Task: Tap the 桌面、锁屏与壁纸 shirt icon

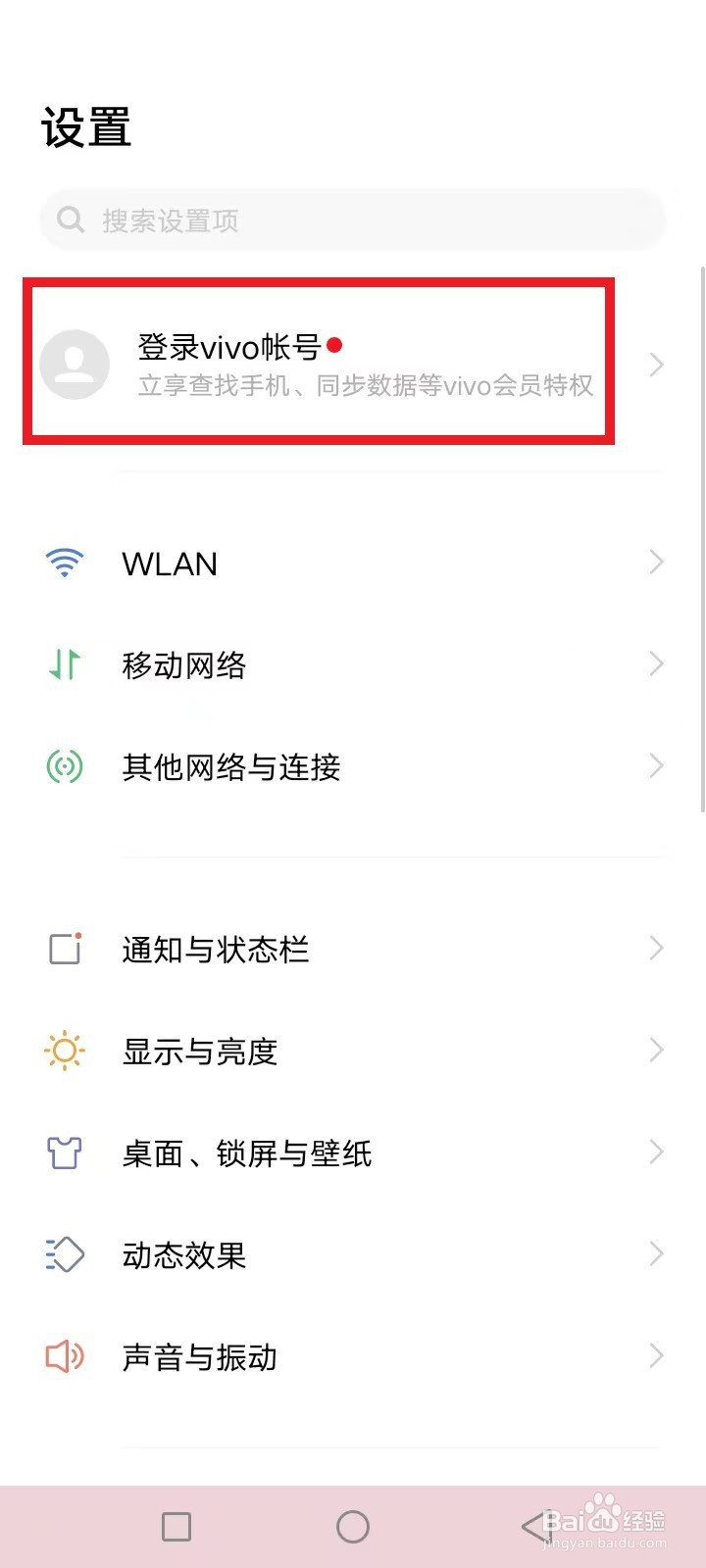Action: (x=63, y=1152)
